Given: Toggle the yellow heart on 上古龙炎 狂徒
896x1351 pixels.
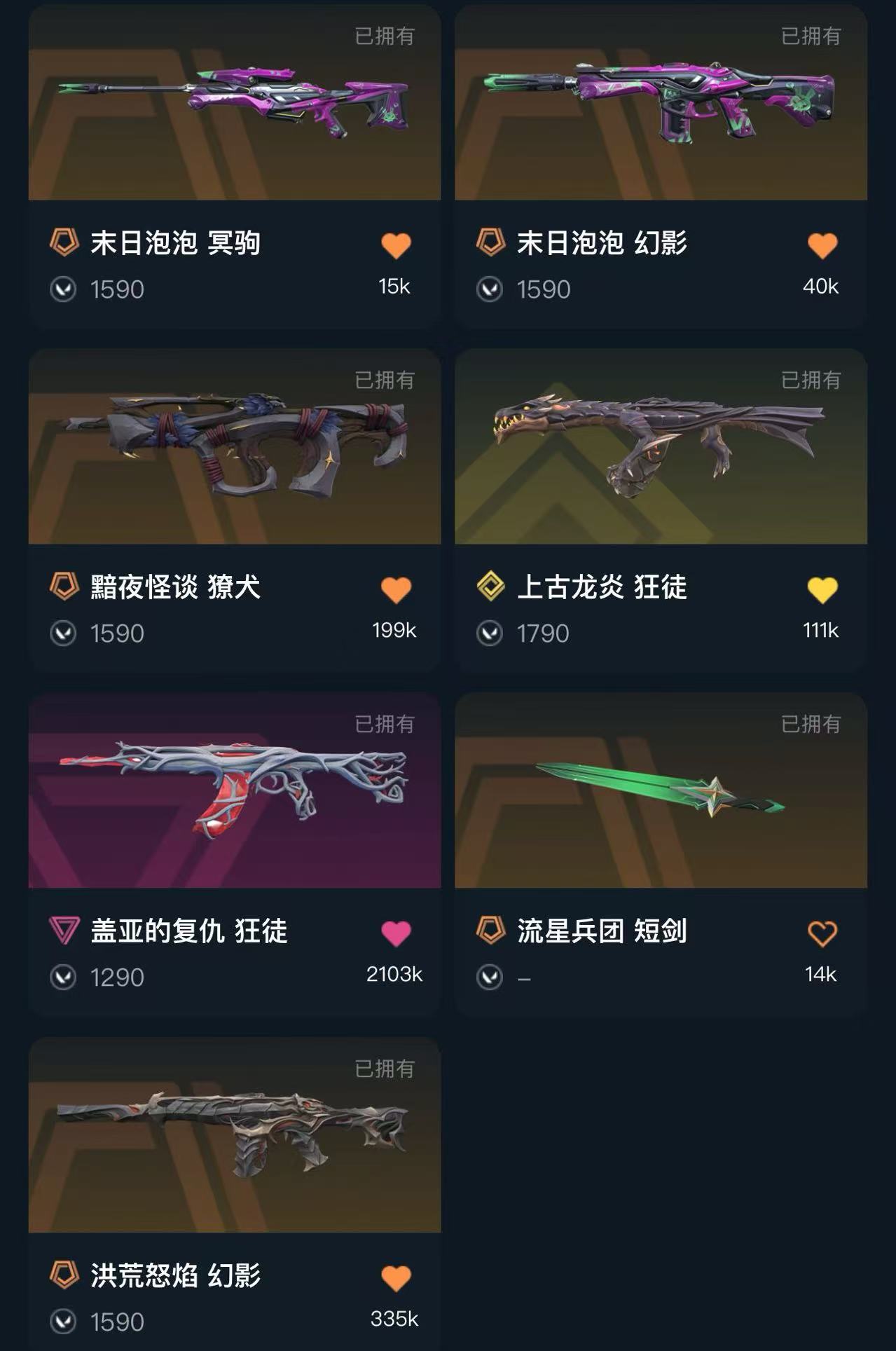Looking at the screenshot, I should click(822, 590).
